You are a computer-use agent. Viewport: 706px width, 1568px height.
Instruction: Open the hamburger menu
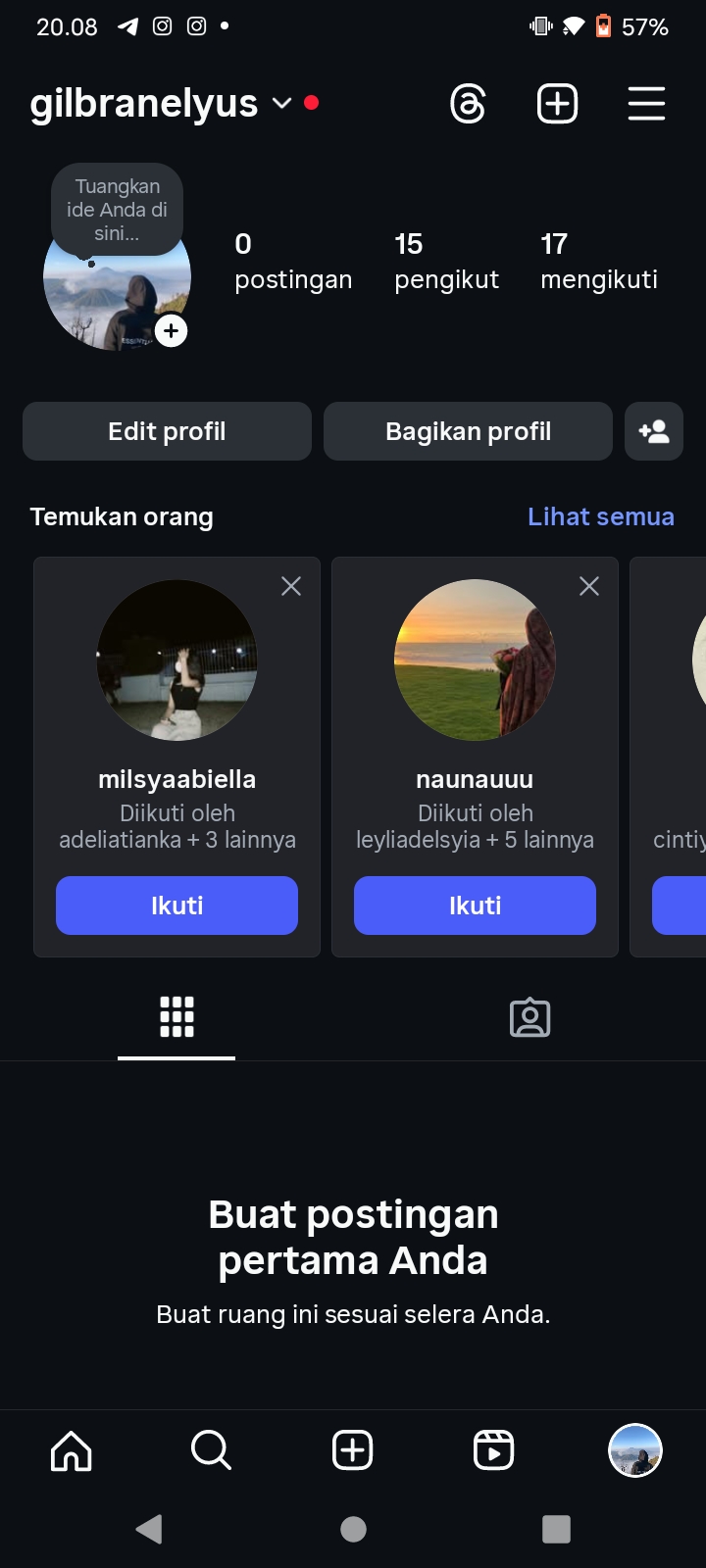[x=646, y=104]
